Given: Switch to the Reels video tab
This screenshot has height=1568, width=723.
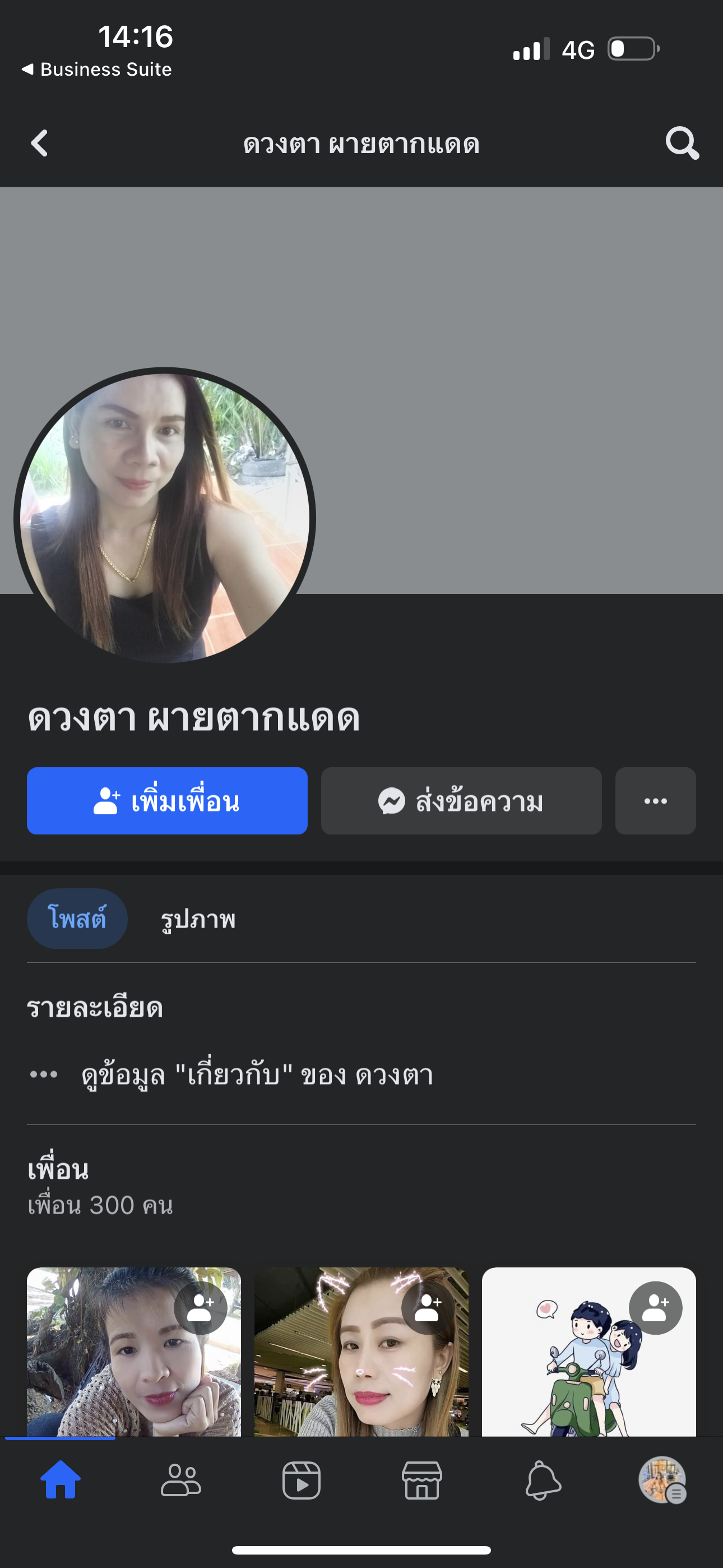Looking at the screenshot, I should (302, 1481).
